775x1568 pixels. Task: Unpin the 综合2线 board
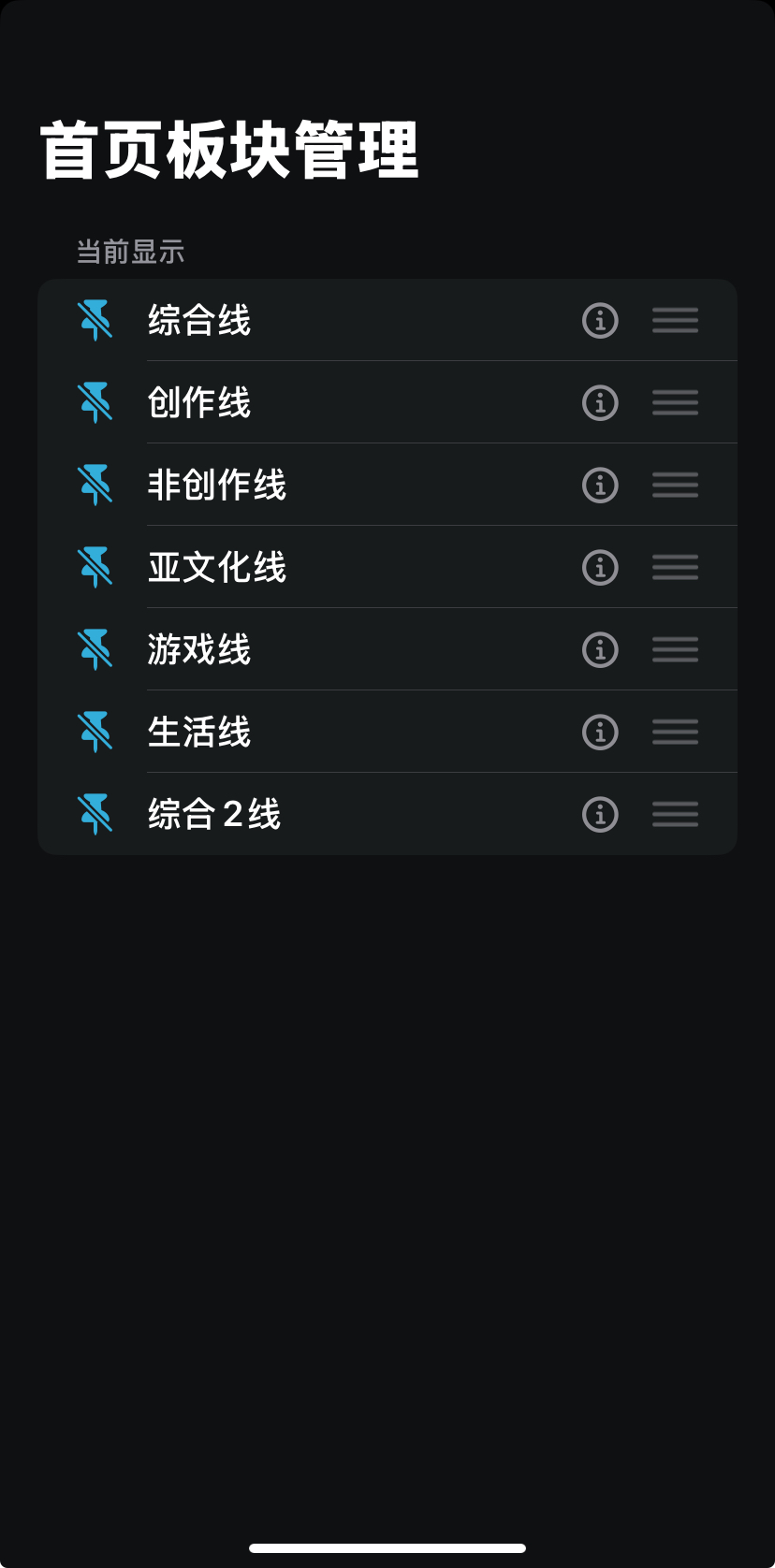(95, 814)
